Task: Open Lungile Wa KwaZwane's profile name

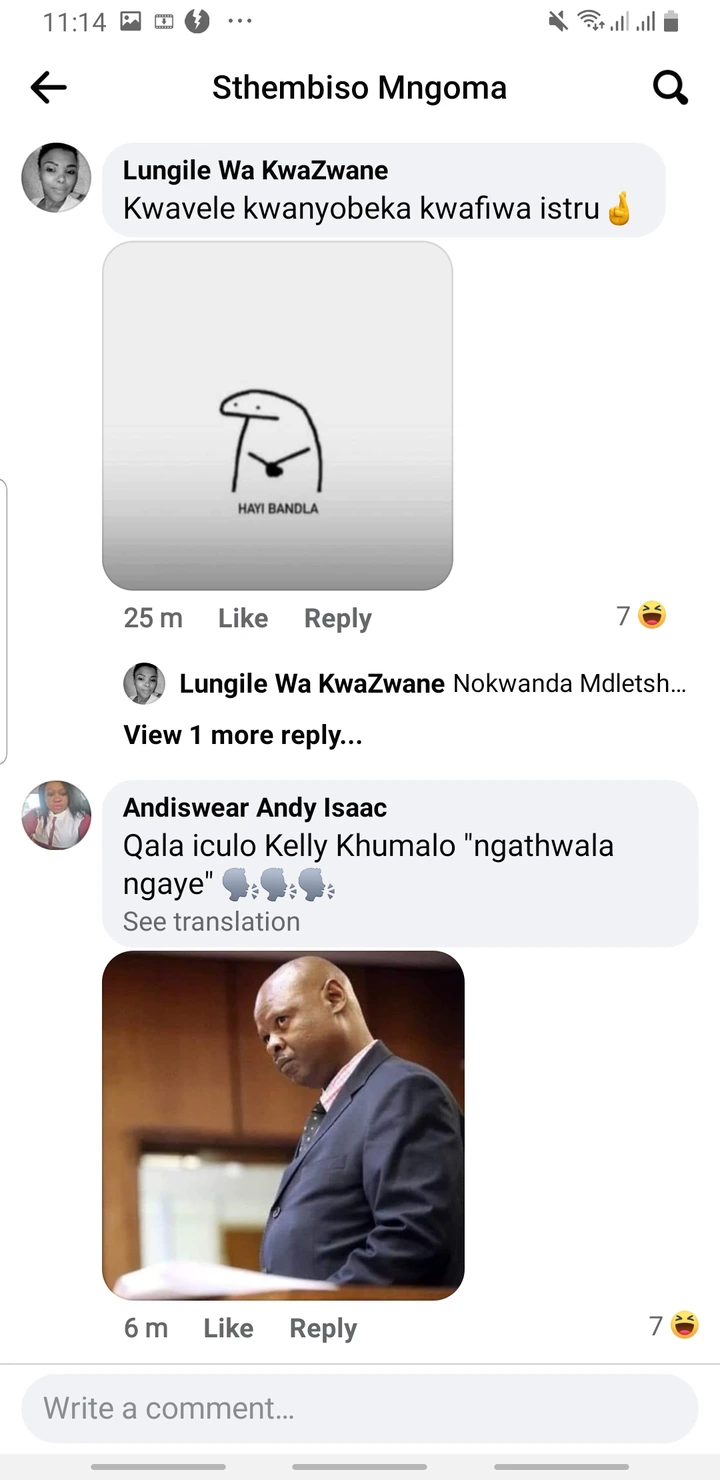Action: coord(256,171)
